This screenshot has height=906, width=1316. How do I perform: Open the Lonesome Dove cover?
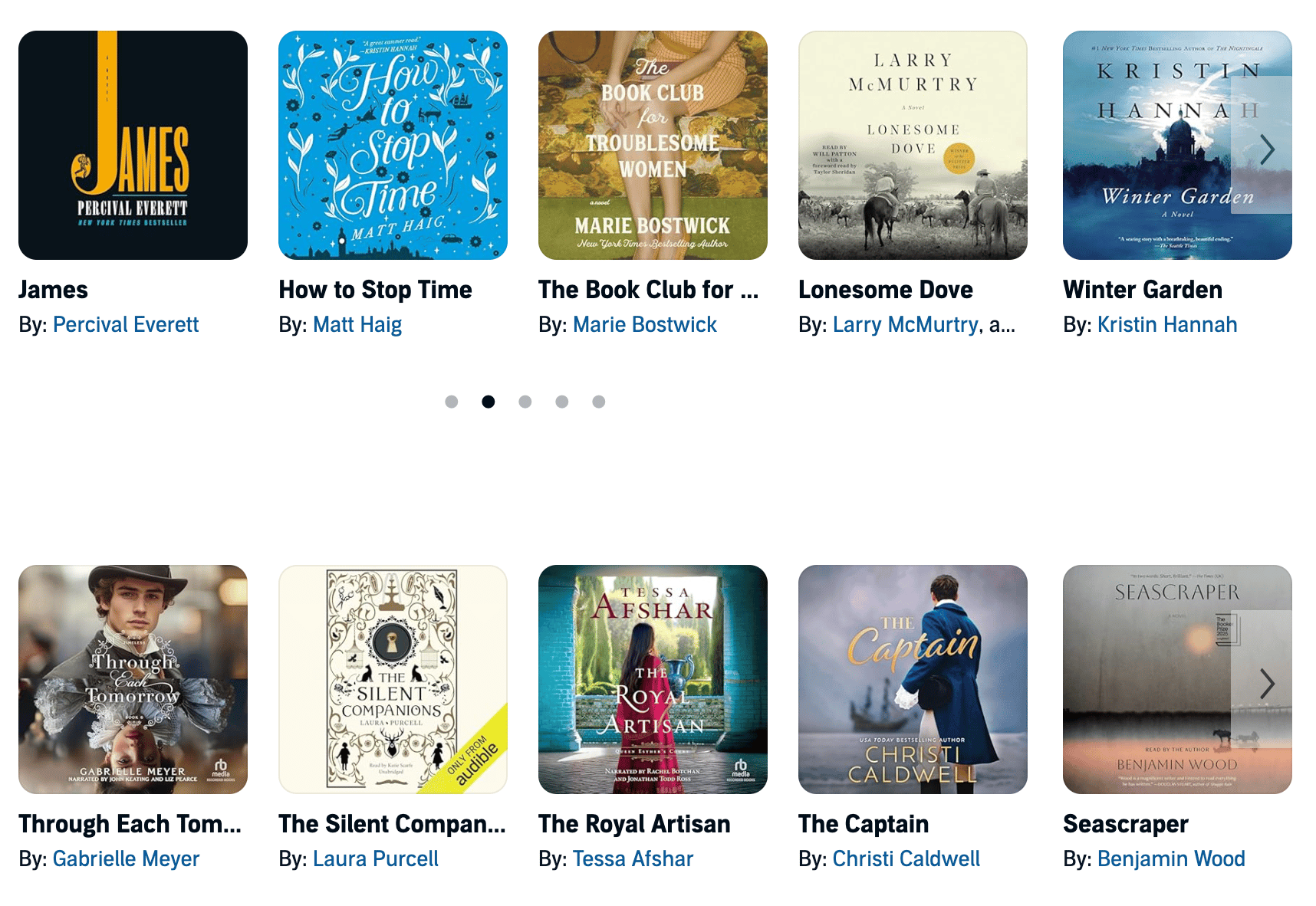coord(913,145)
